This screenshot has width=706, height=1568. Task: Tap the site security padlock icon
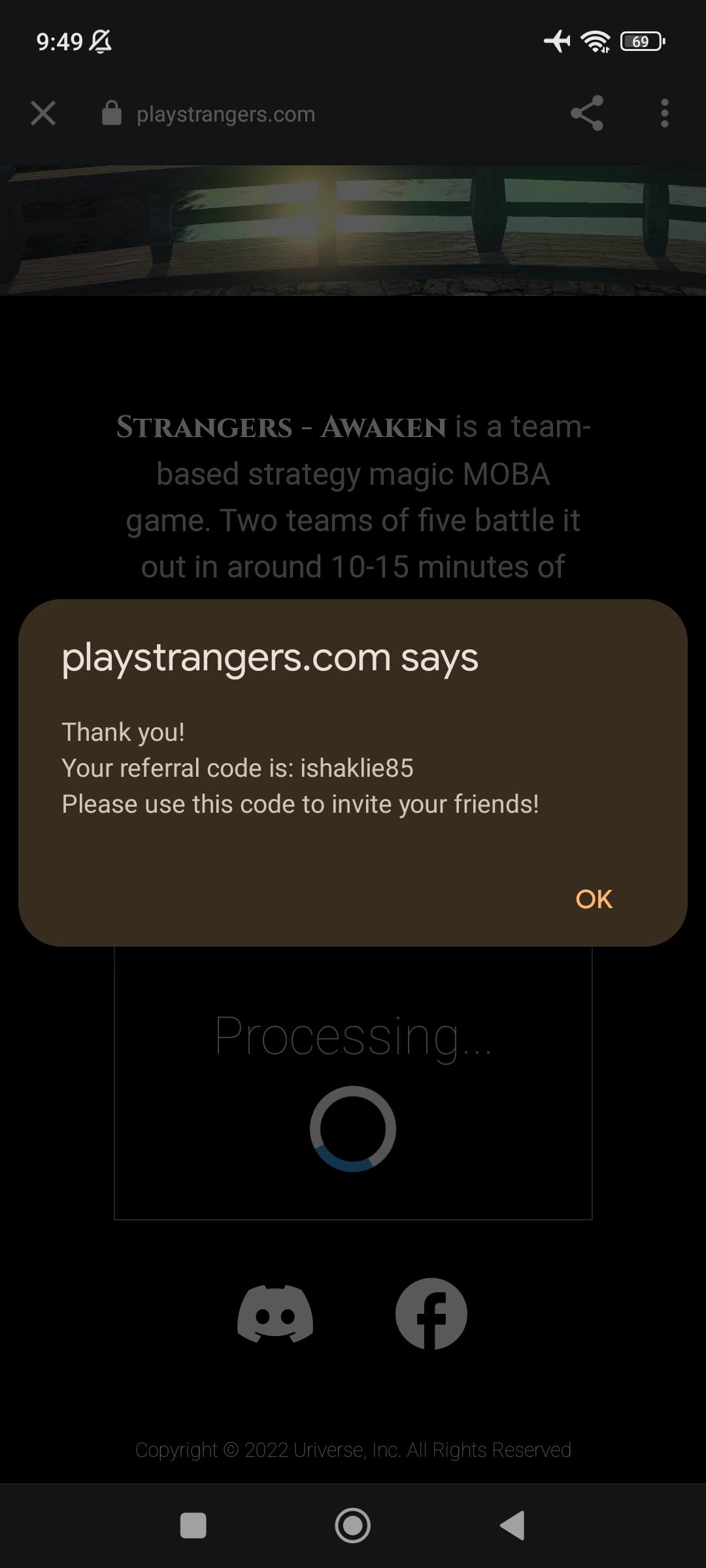pos(110,114)
